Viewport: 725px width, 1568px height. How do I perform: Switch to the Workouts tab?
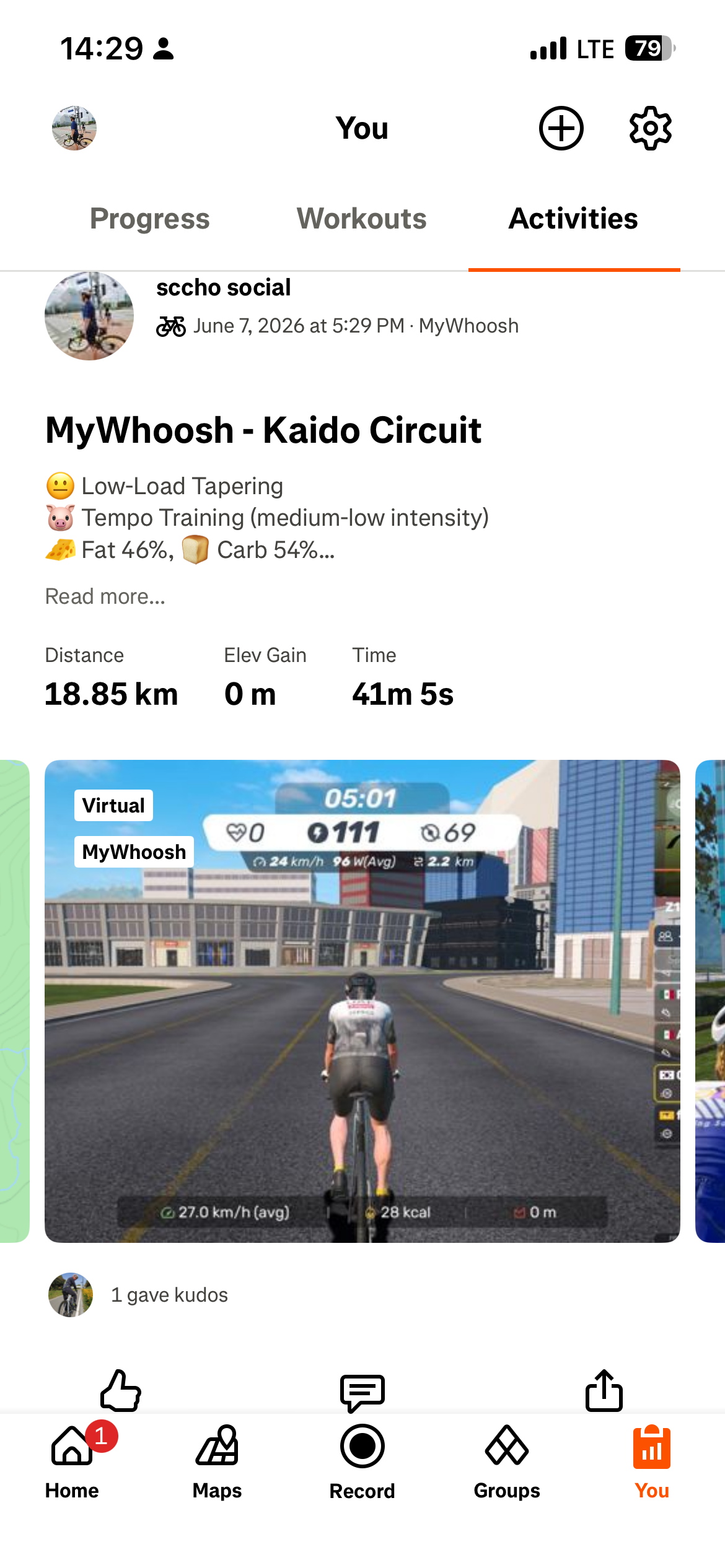pos(362,219)
